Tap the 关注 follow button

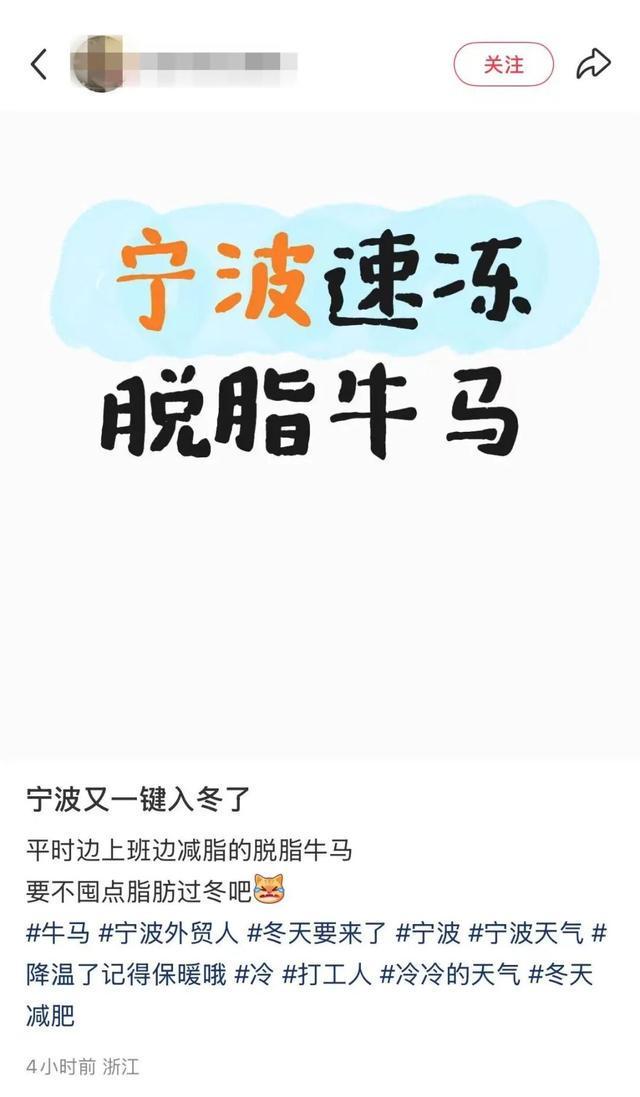pyautogui.click(x=503, y=64)
